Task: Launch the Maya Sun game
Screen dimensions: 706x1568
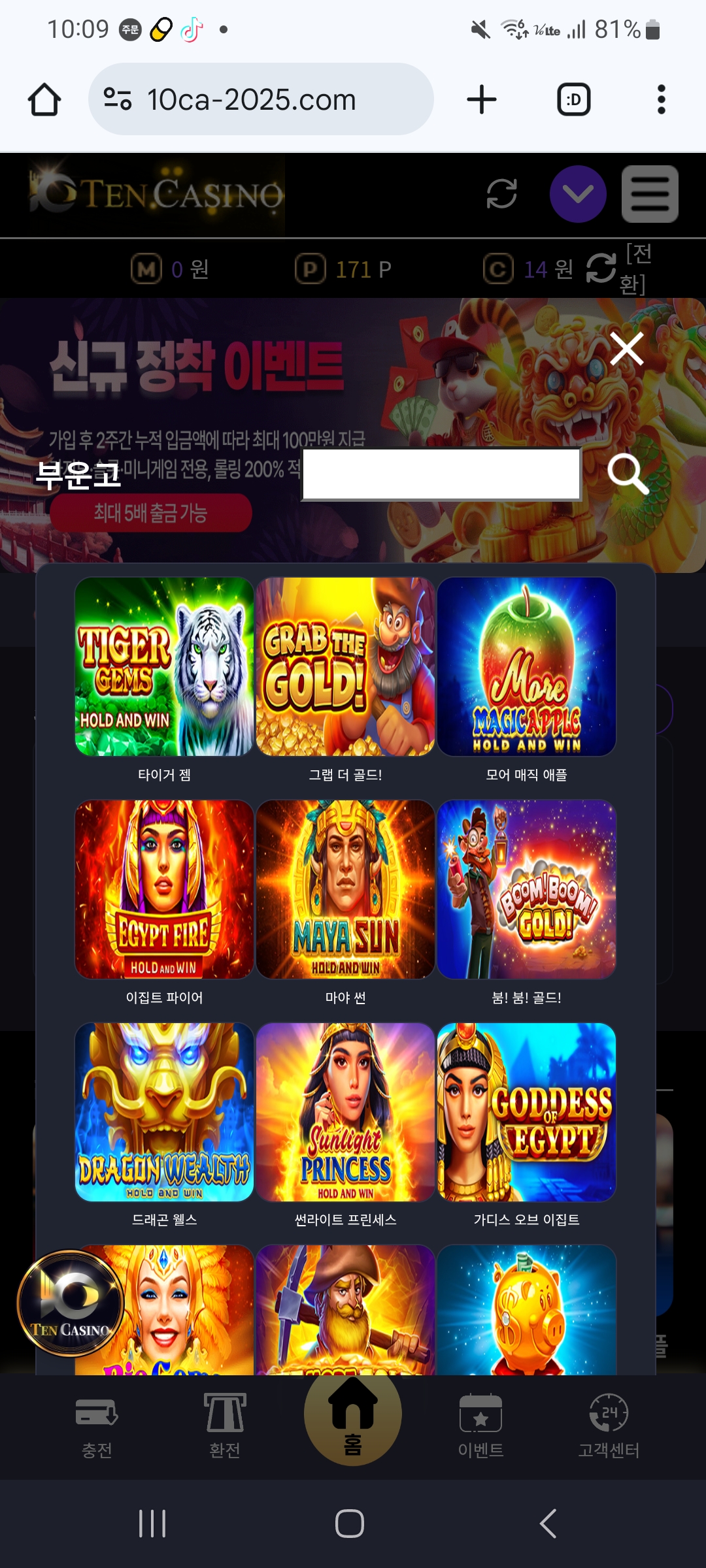Action: (345, 890)
